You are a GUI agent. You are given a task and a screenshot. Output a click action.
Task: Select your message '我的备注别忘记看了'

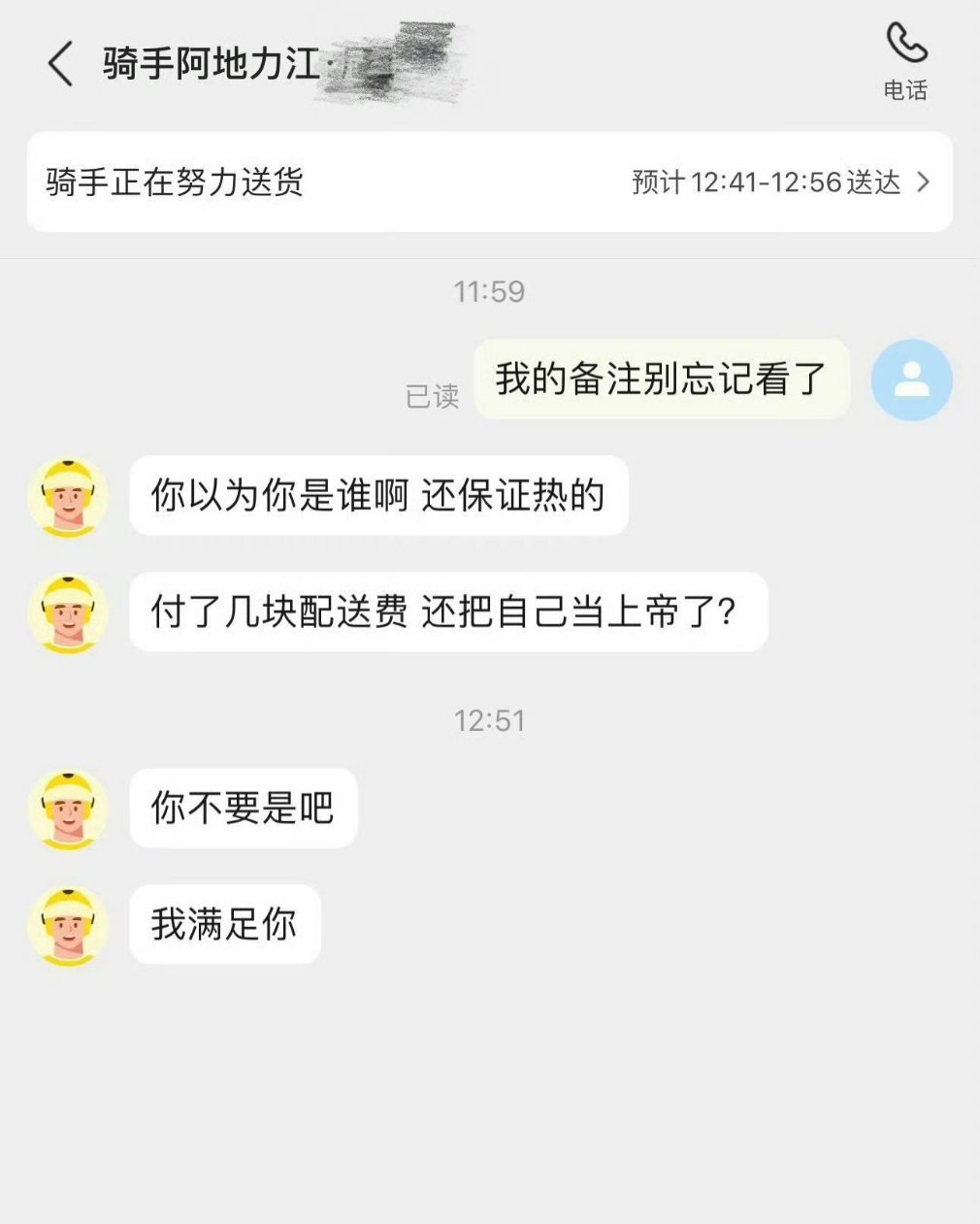662,380
